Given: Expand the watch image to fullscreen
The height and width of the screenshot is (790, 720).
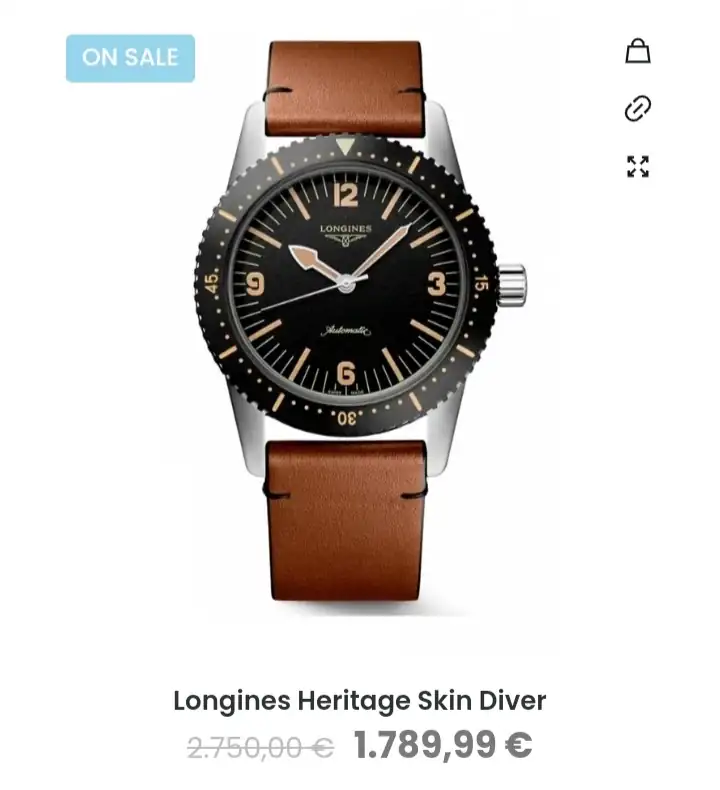Looking at the screenshot, I should tap(638, 166).
